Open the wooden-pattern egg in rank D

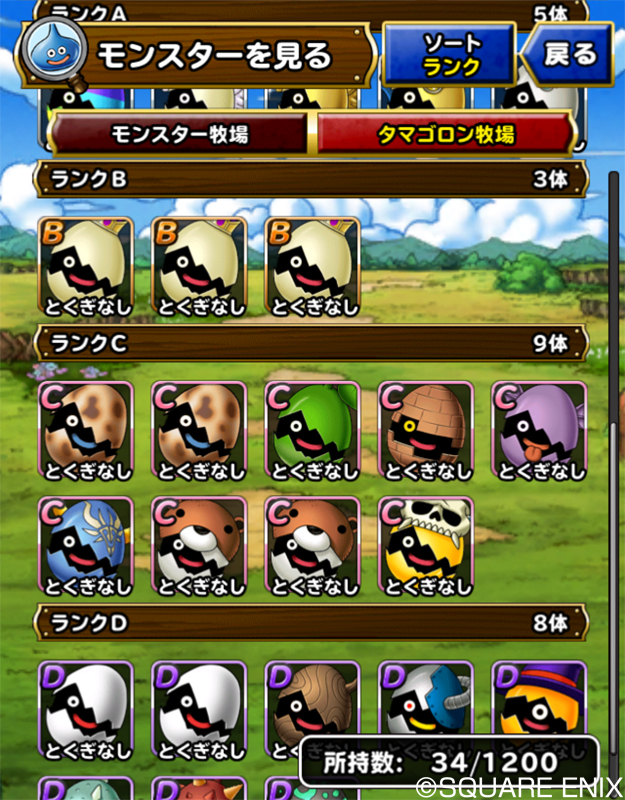point(313,705)
